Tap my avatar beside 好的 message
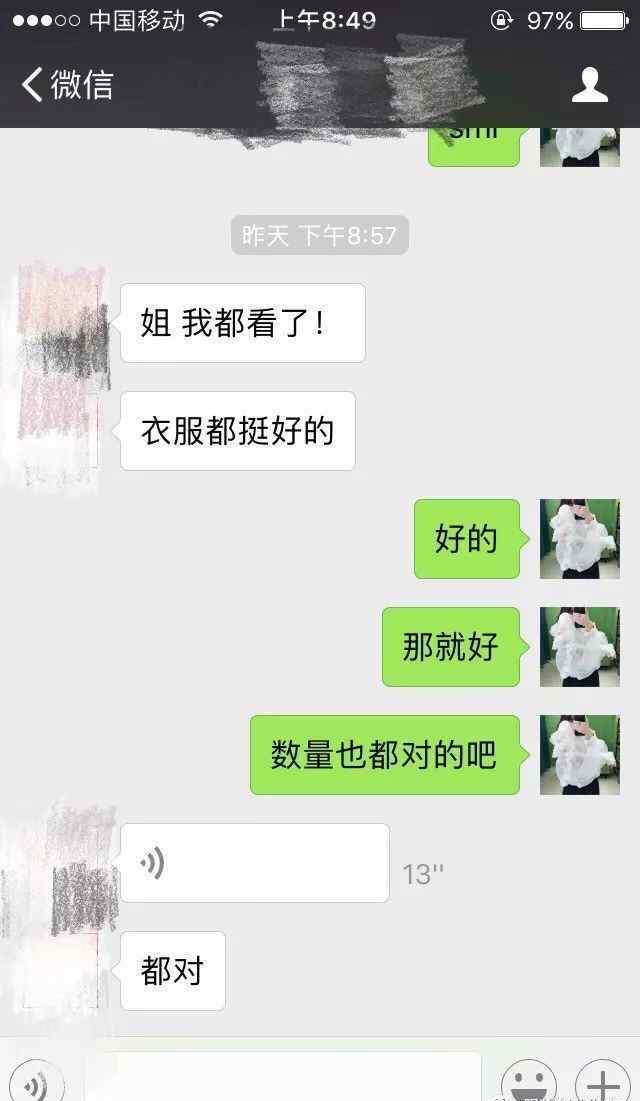The height and width of the screenshot is (1101, 640). coord(580,539)
